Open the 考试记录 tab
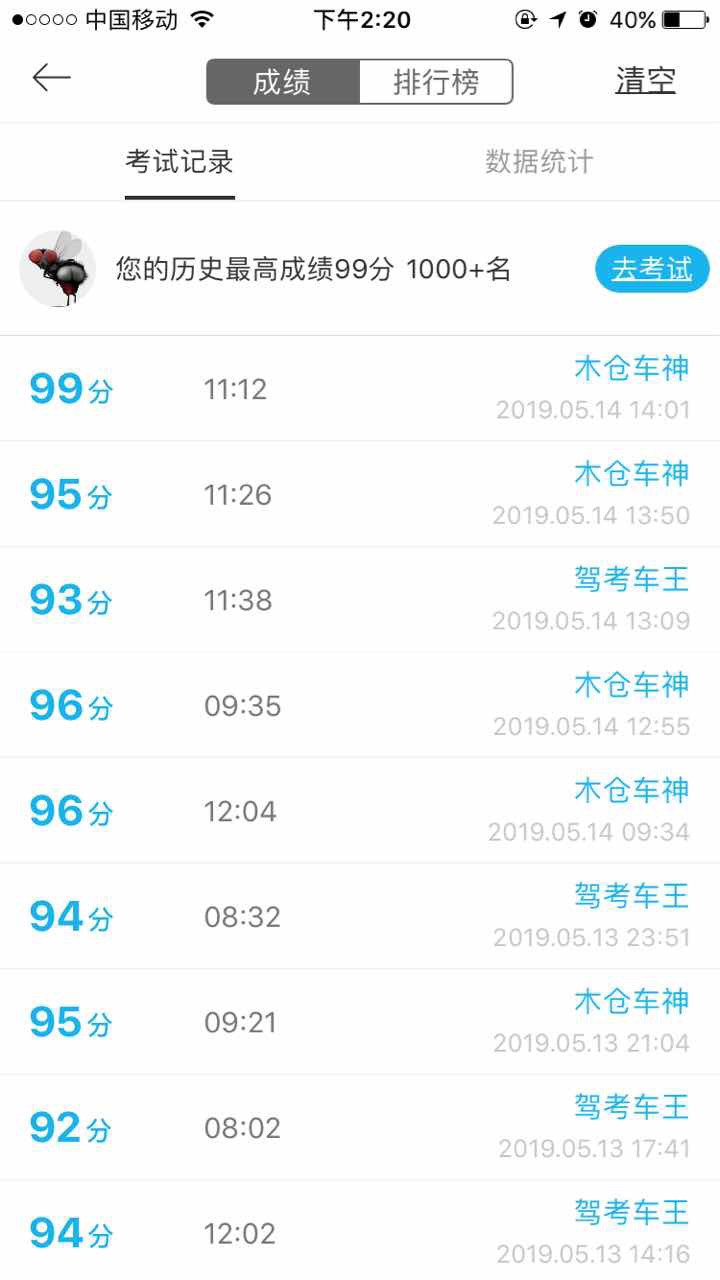The height and width of the screenshot is (1280, 720). click(180, 162)
